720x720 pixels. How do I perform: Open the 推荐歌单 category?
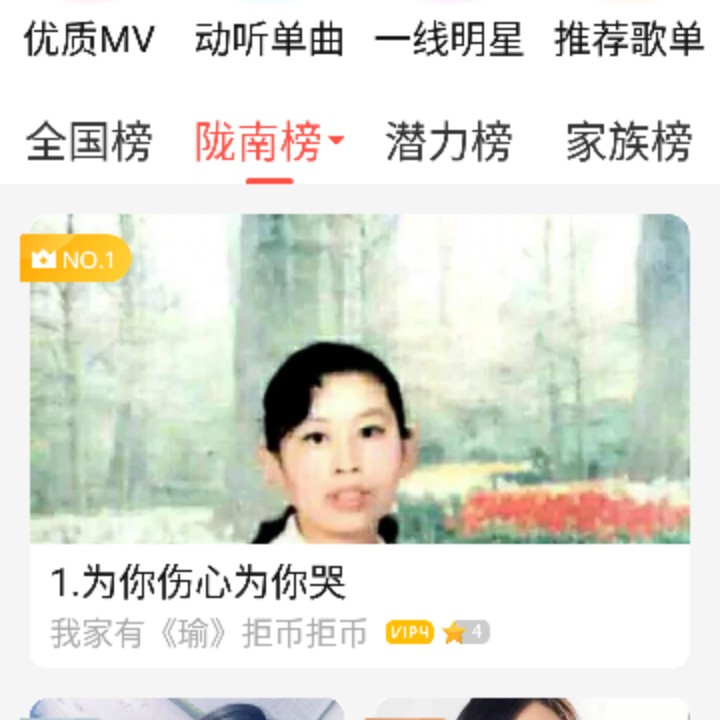click(629, 40)
